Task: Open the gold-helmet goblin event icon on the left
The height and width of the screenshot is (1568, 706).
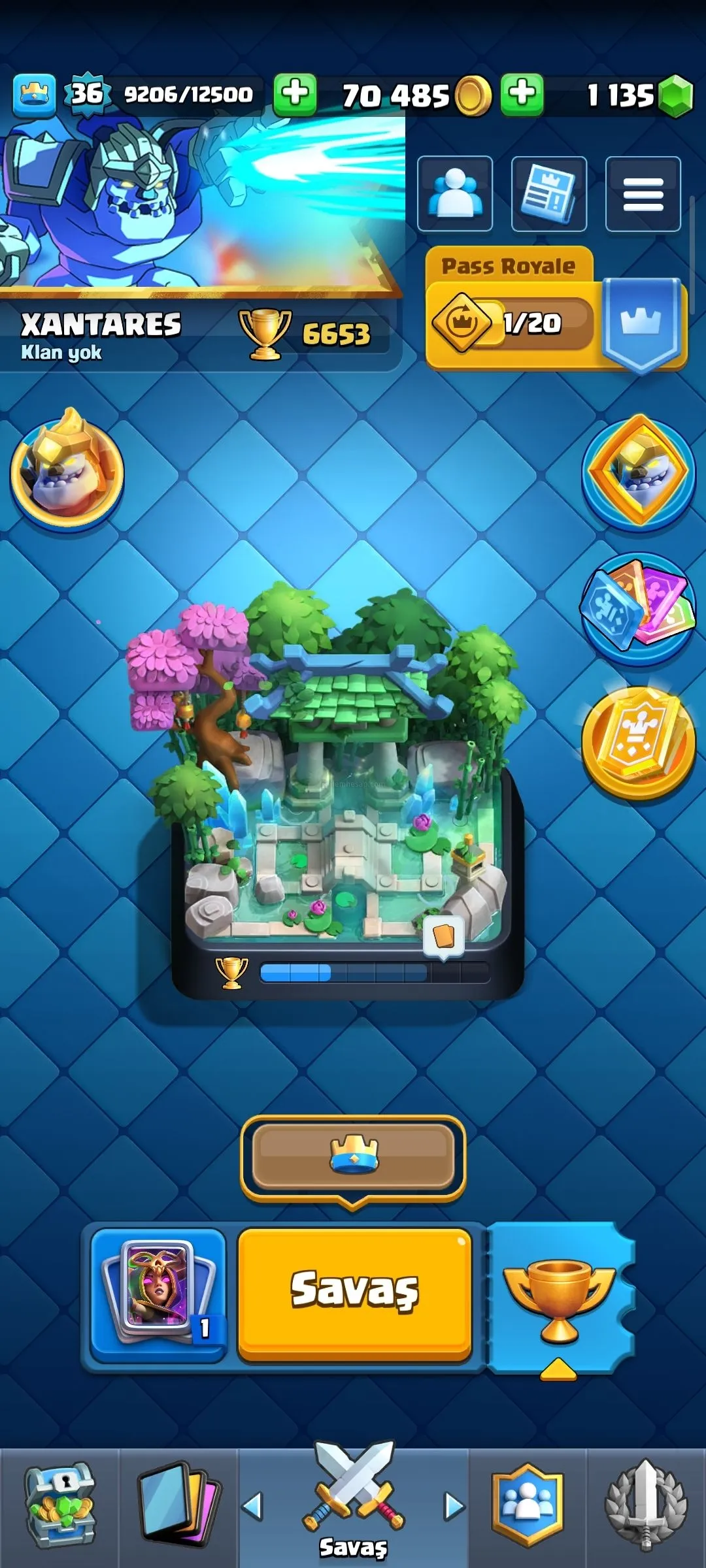Action: coord(67,470)
